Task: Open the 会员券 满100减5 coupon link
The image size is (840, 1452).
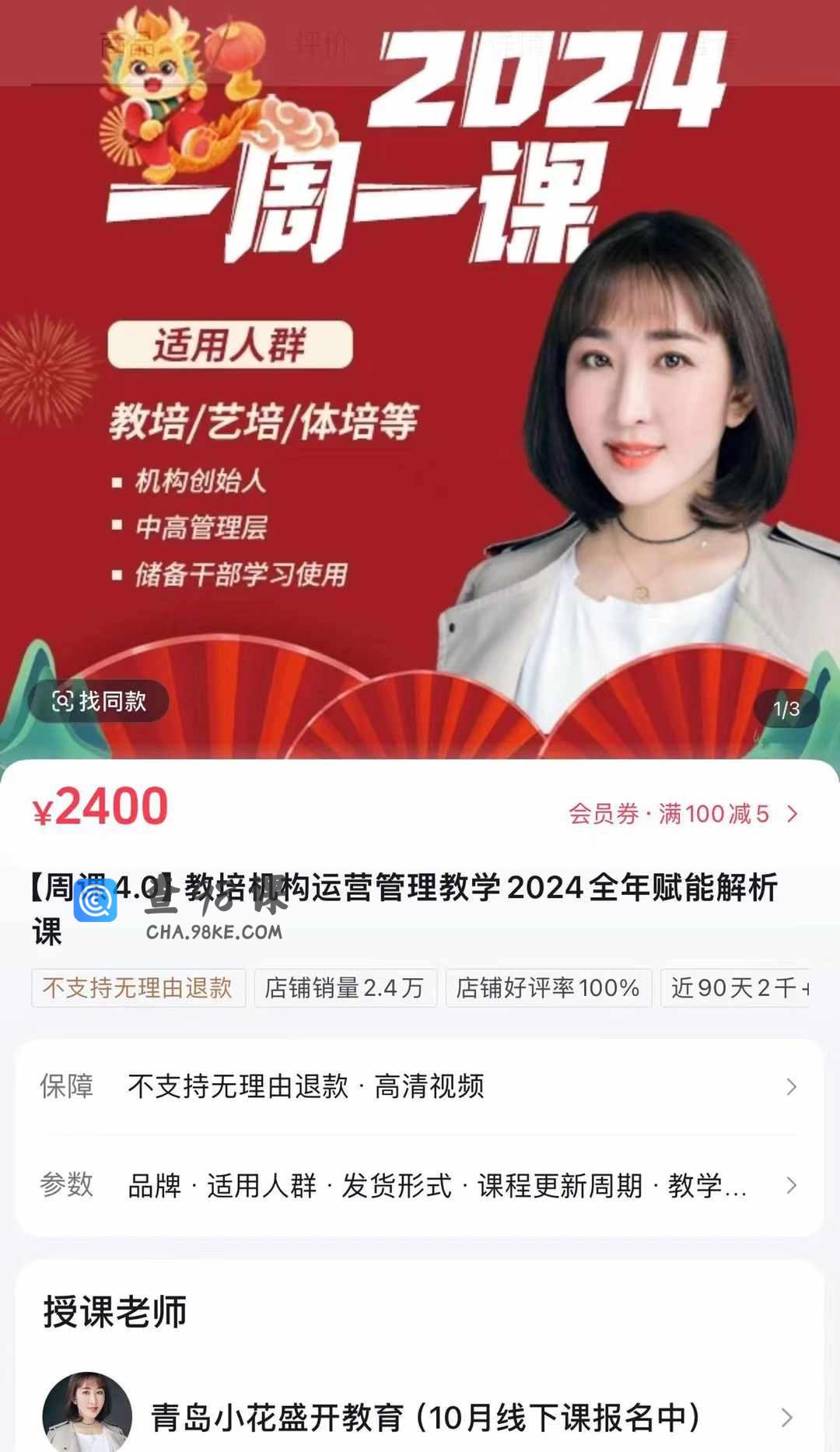Action: point(682,814)
